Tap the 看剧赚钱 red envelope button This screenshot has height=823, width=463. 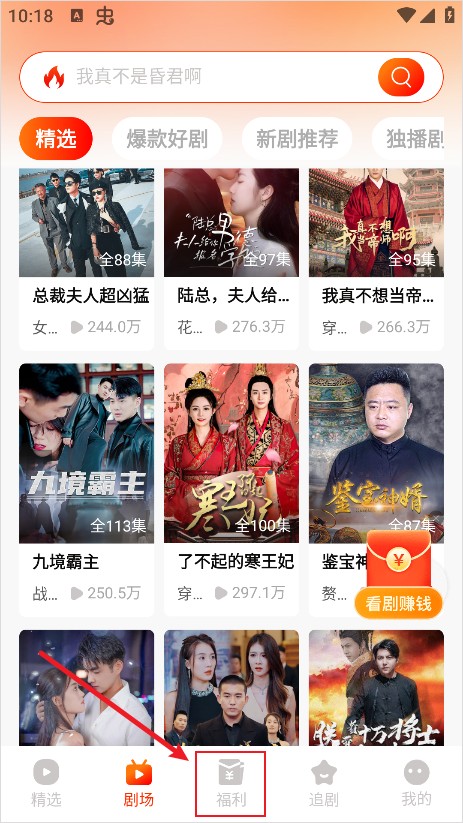pos(398,575)
